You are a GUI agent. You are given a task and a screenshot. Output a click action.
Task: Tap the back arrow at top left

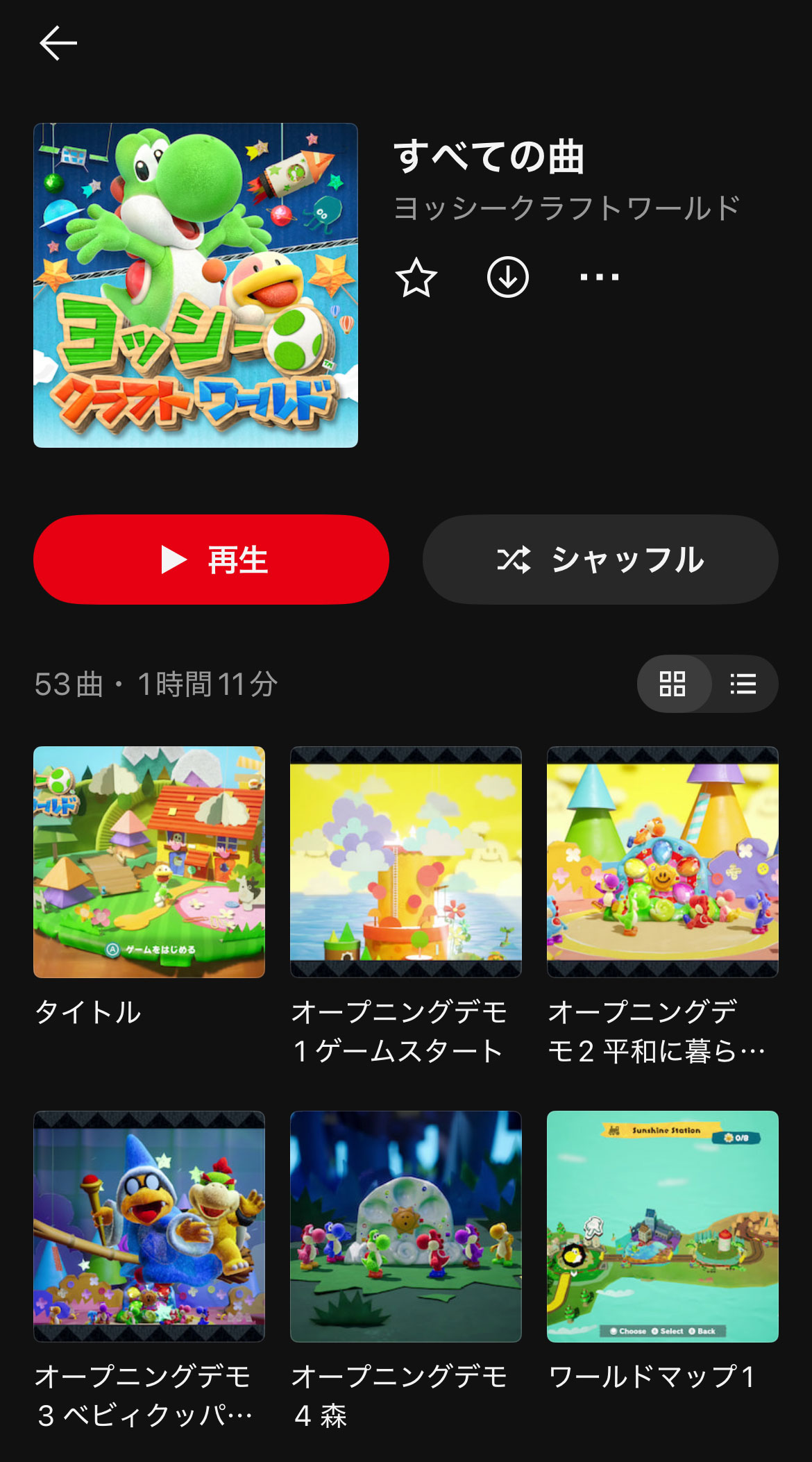tap(58, 43)
